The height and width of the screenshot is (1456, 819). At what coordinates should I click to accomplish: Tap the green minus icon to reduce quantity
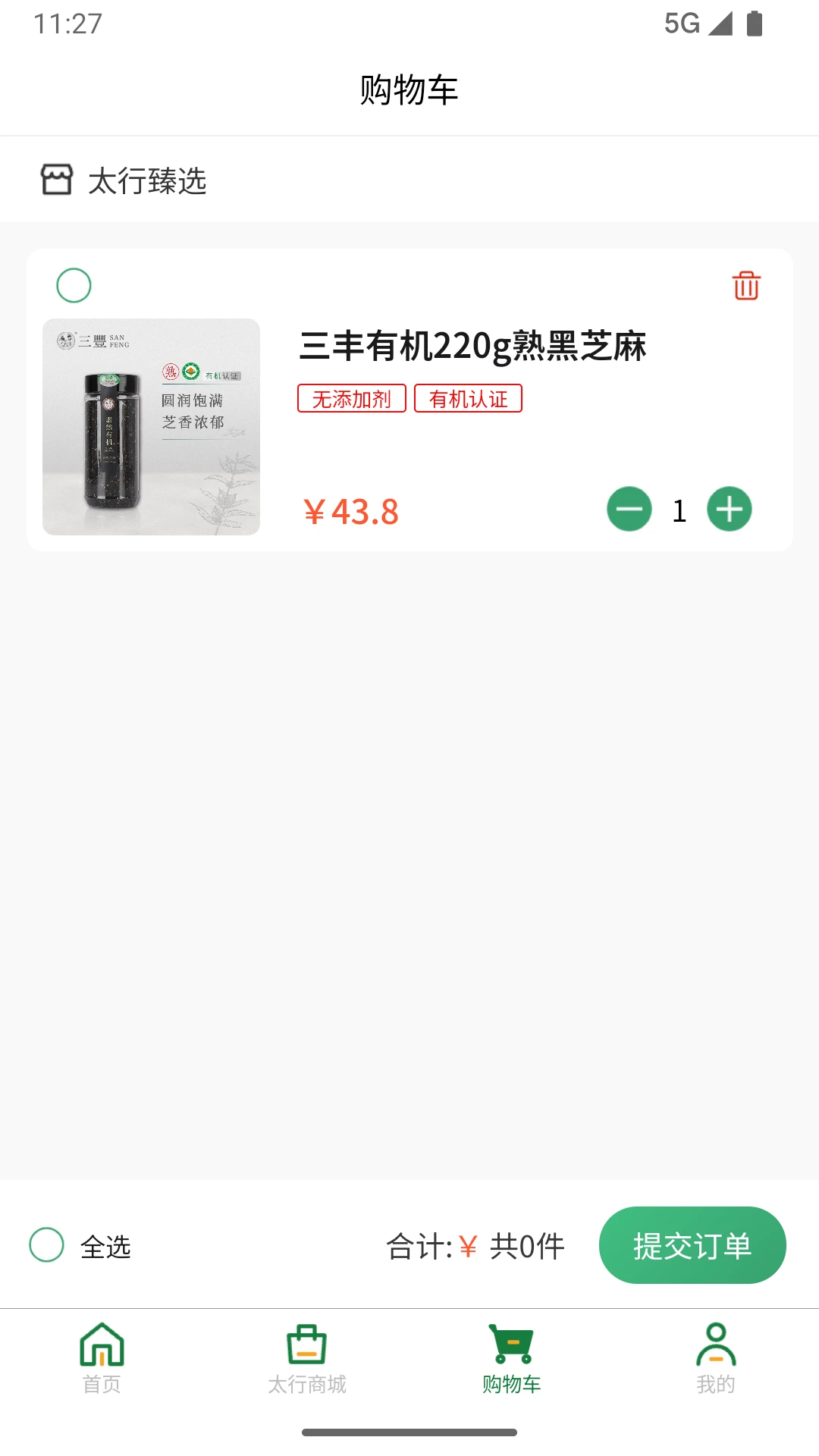630,510
